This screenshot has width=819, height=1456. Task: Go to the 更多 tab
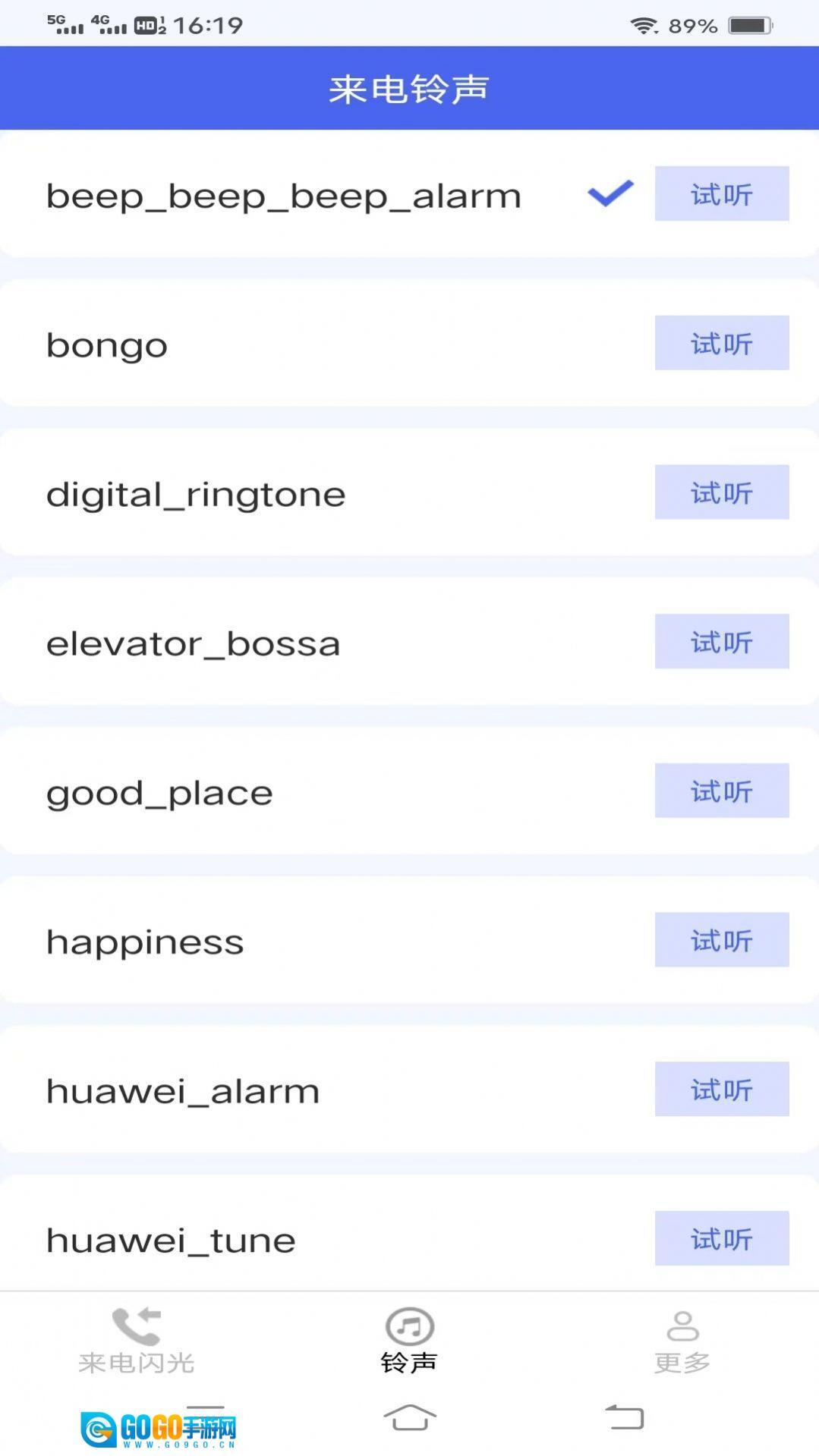click(682, 1341)
